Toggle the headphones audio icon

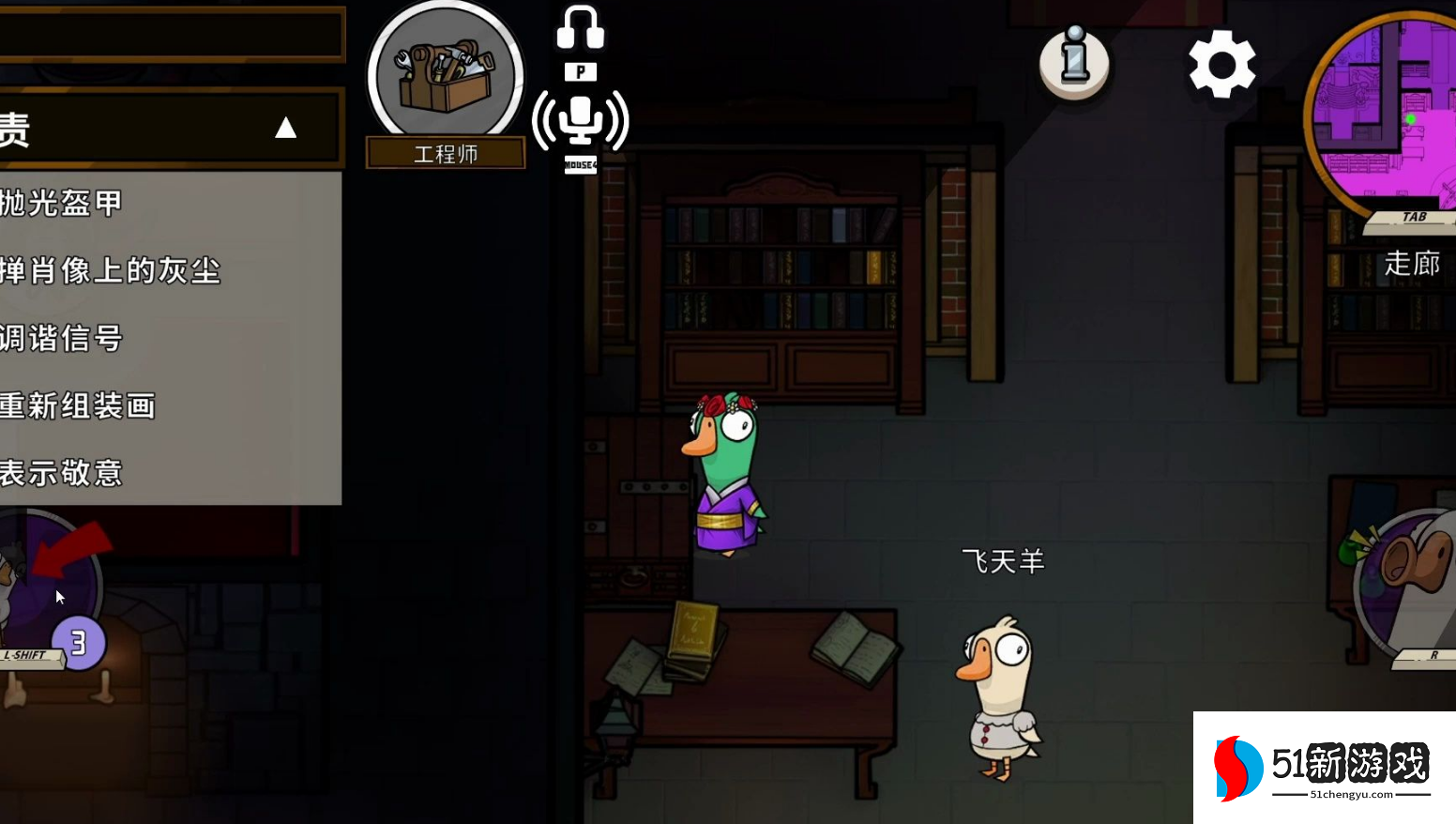[580, 28]
